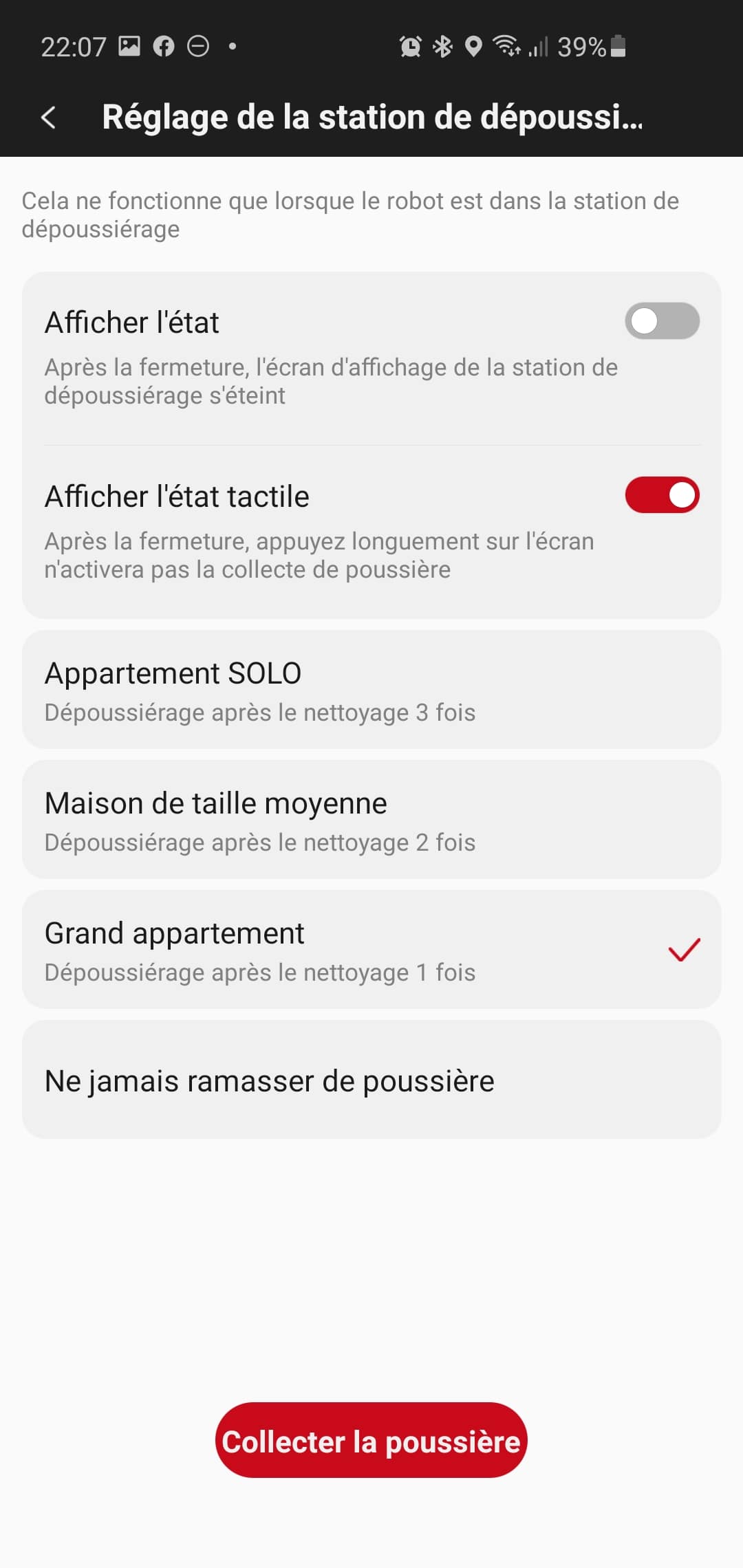Screen dimensions: 743x1568
Task: Turn off Afficher l'état tactile
Action: [x=662, y=495]
